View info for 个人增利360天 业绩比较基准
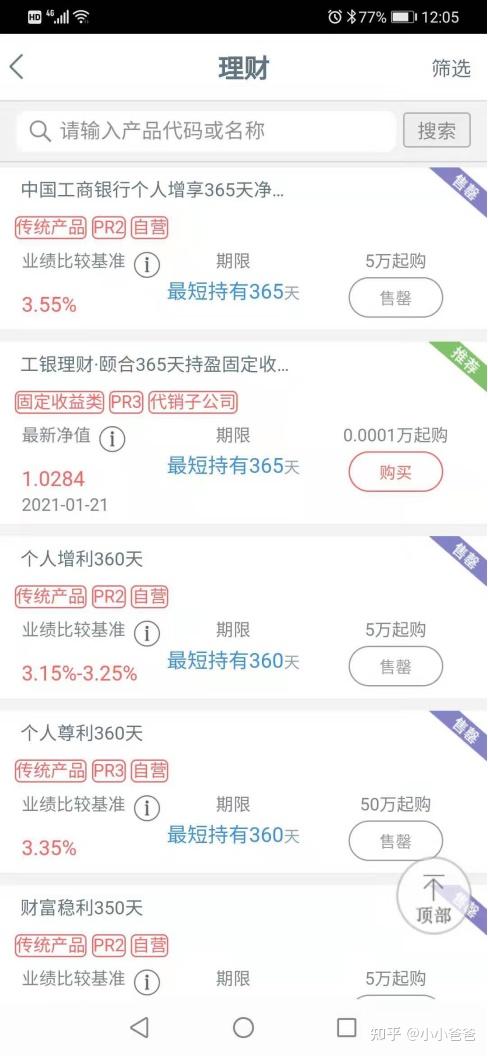This screenshot has width=488, height=1056. (147, 633)
